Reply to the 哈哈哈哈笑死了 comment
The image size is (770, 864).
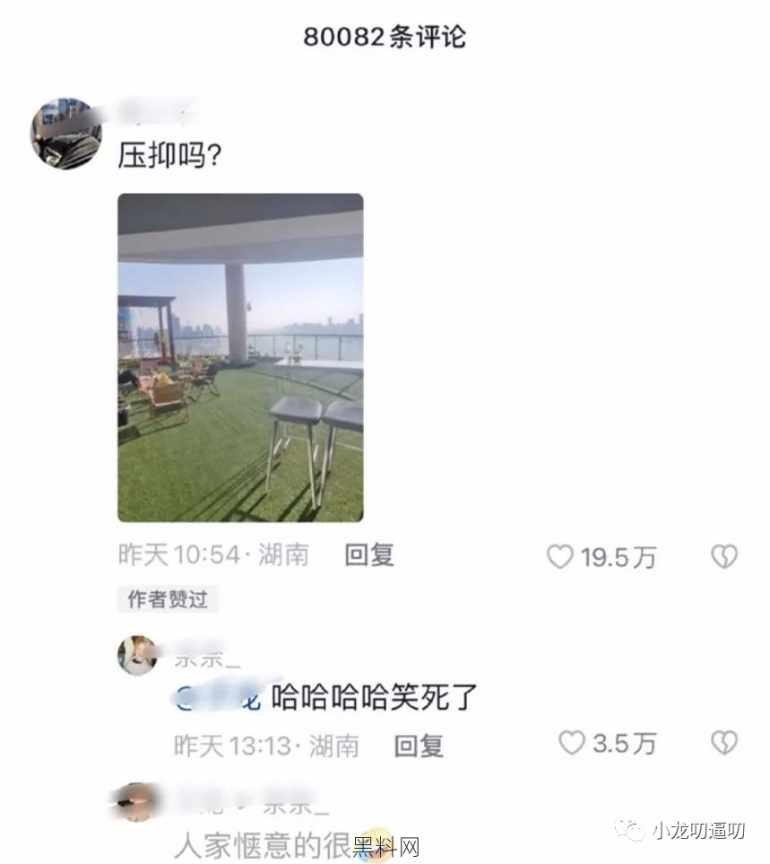pyautogui.click(x=418, y=745)
